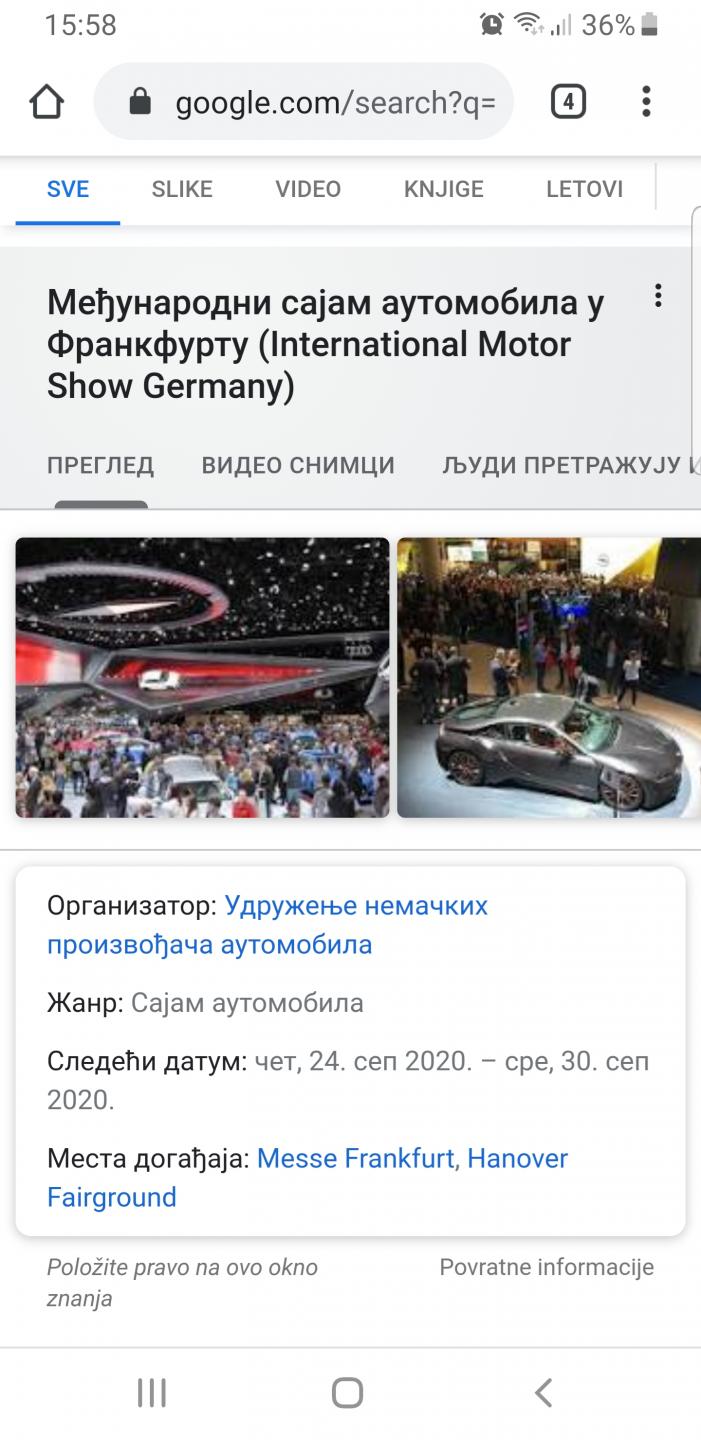The height and width of the screenshot is (1440, 701).
Task: Tap Povratne informacije feedback link
Action: 547,1267
